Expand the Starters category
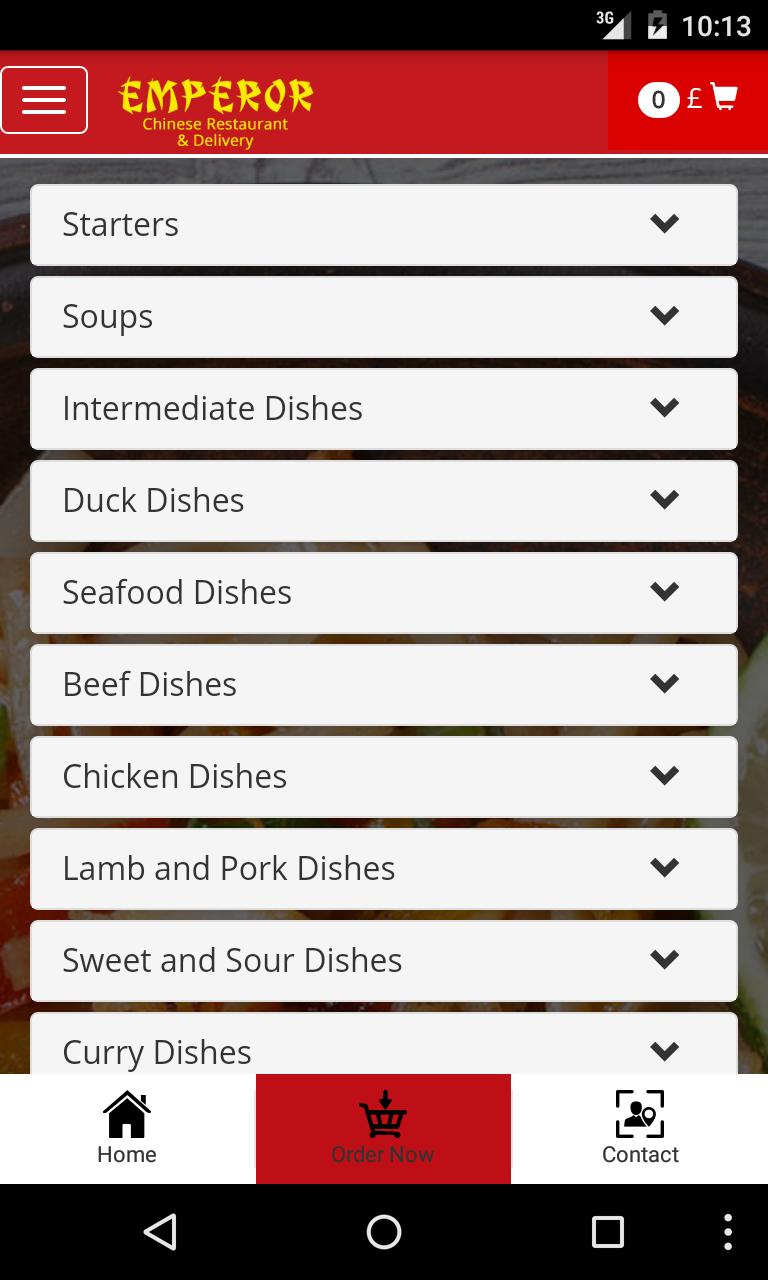 pyautogui.click(x=384, y=225)
